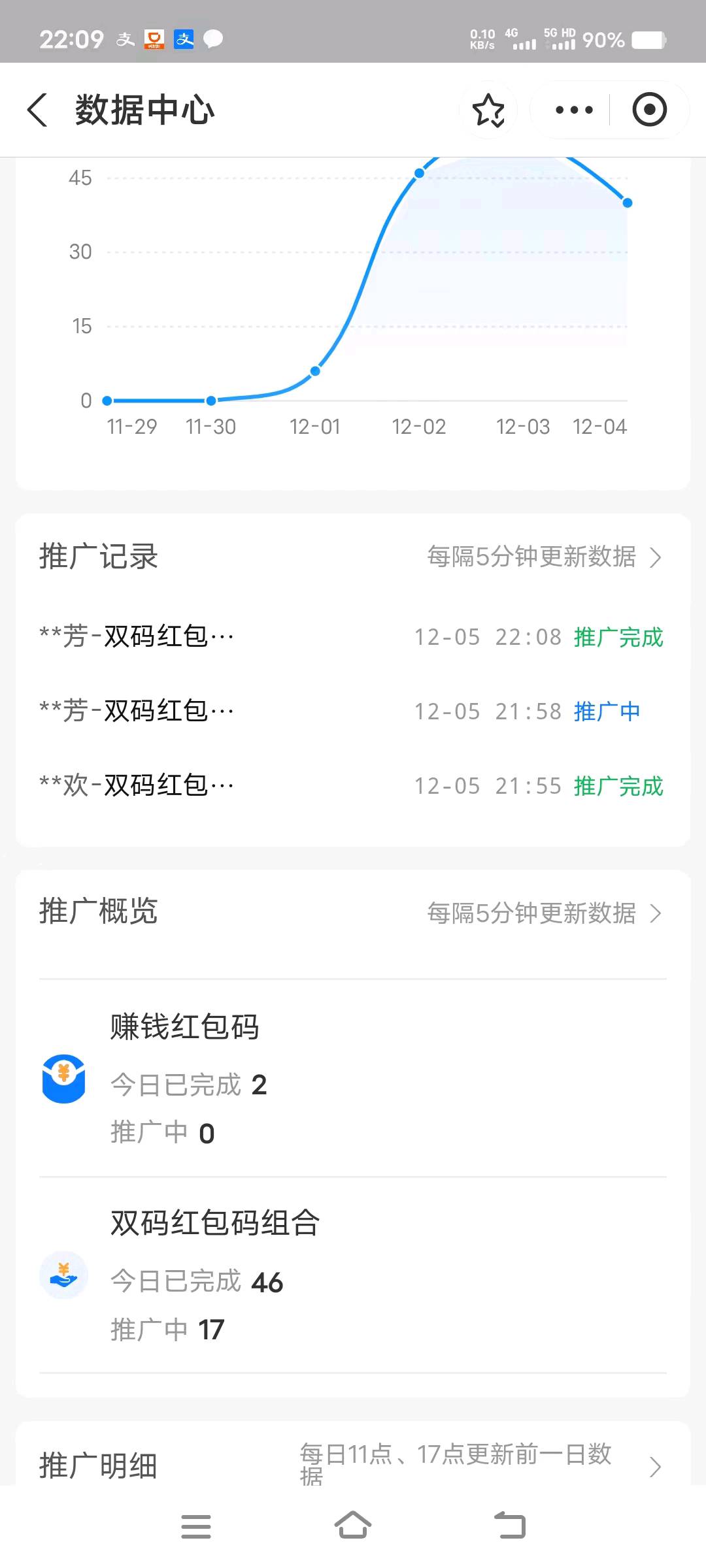Tap the system back button

coord(510,1526)
